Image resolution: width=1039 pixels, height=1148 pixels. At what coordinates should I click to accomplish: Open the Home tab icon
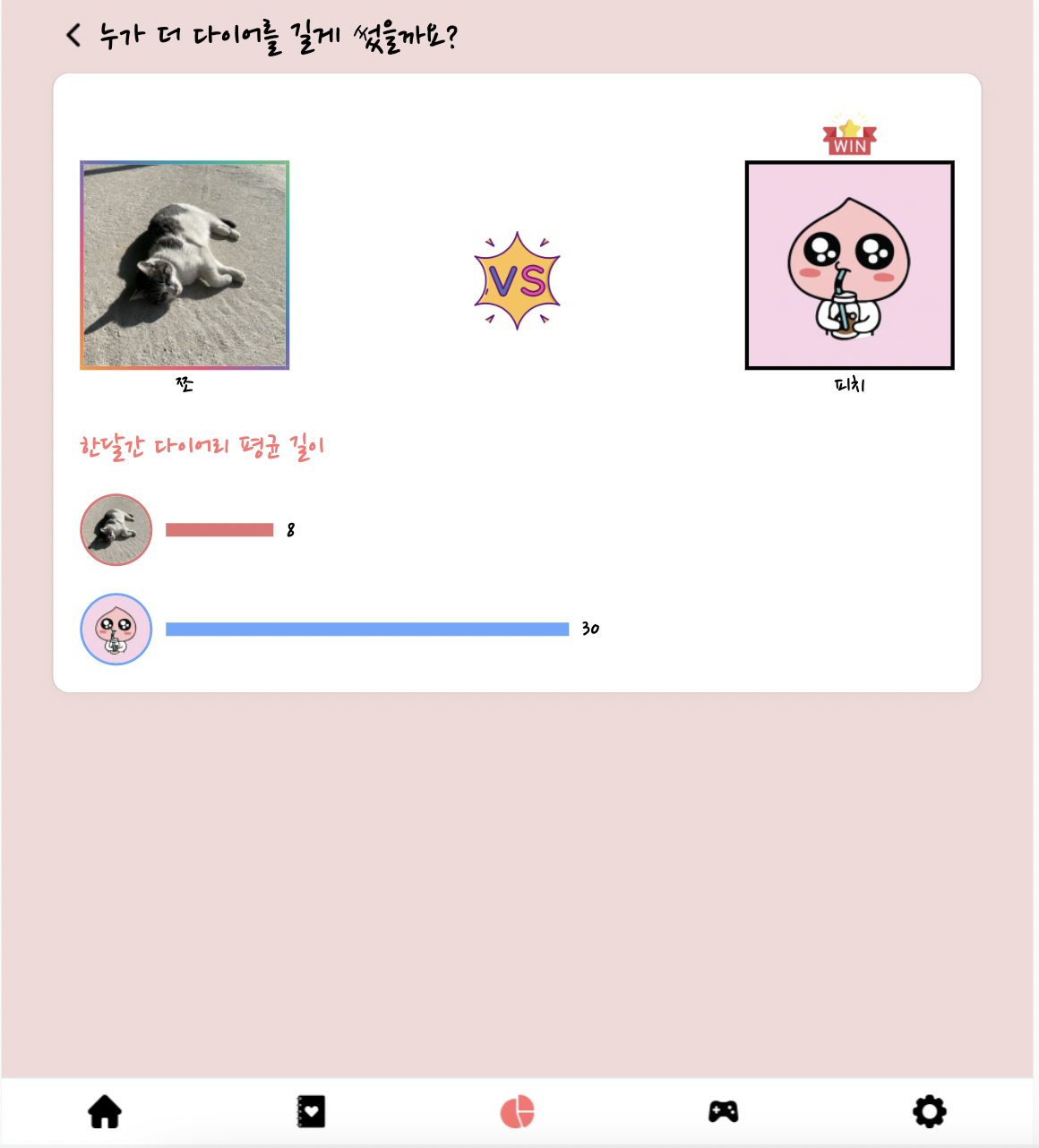point(105,1111)
